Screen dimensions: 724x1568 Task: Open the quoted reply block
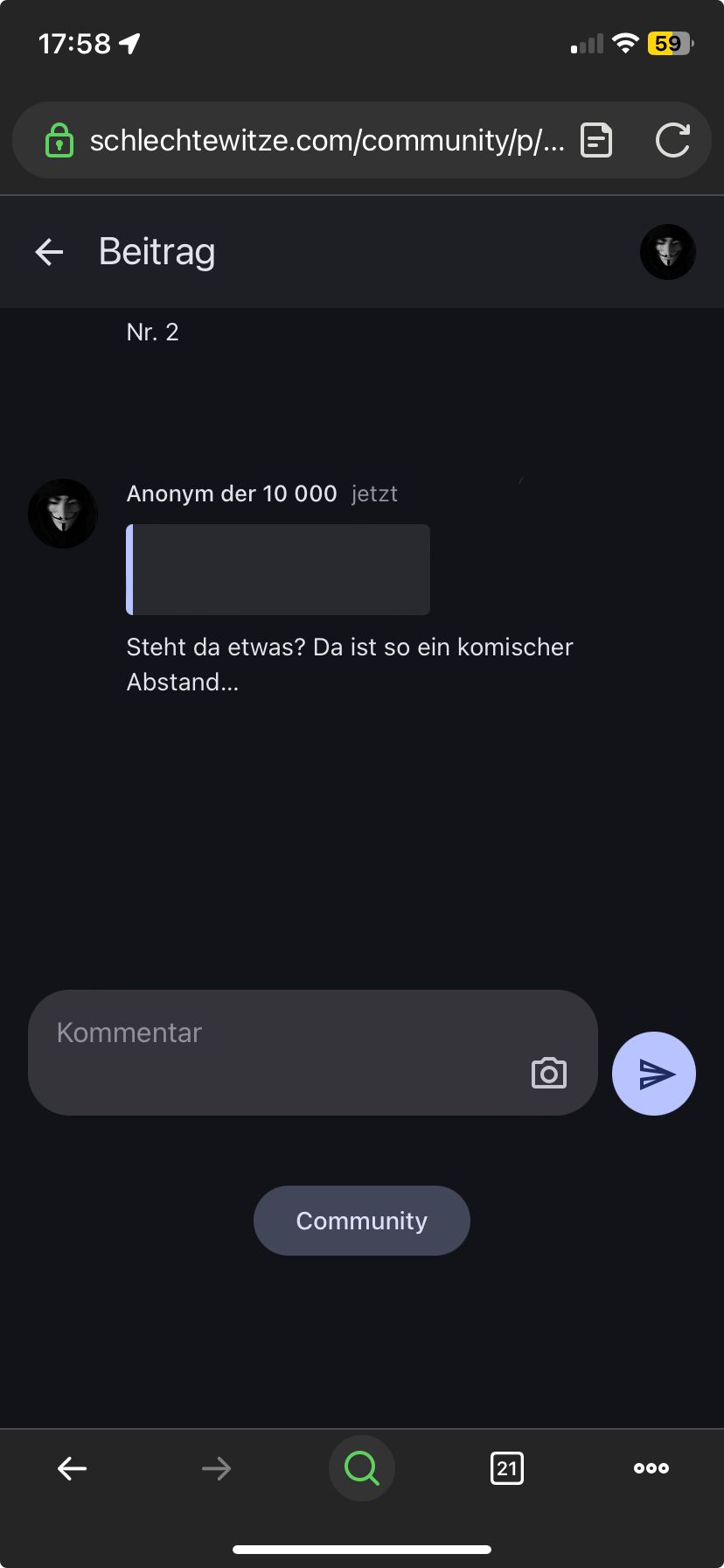[278, 570]
